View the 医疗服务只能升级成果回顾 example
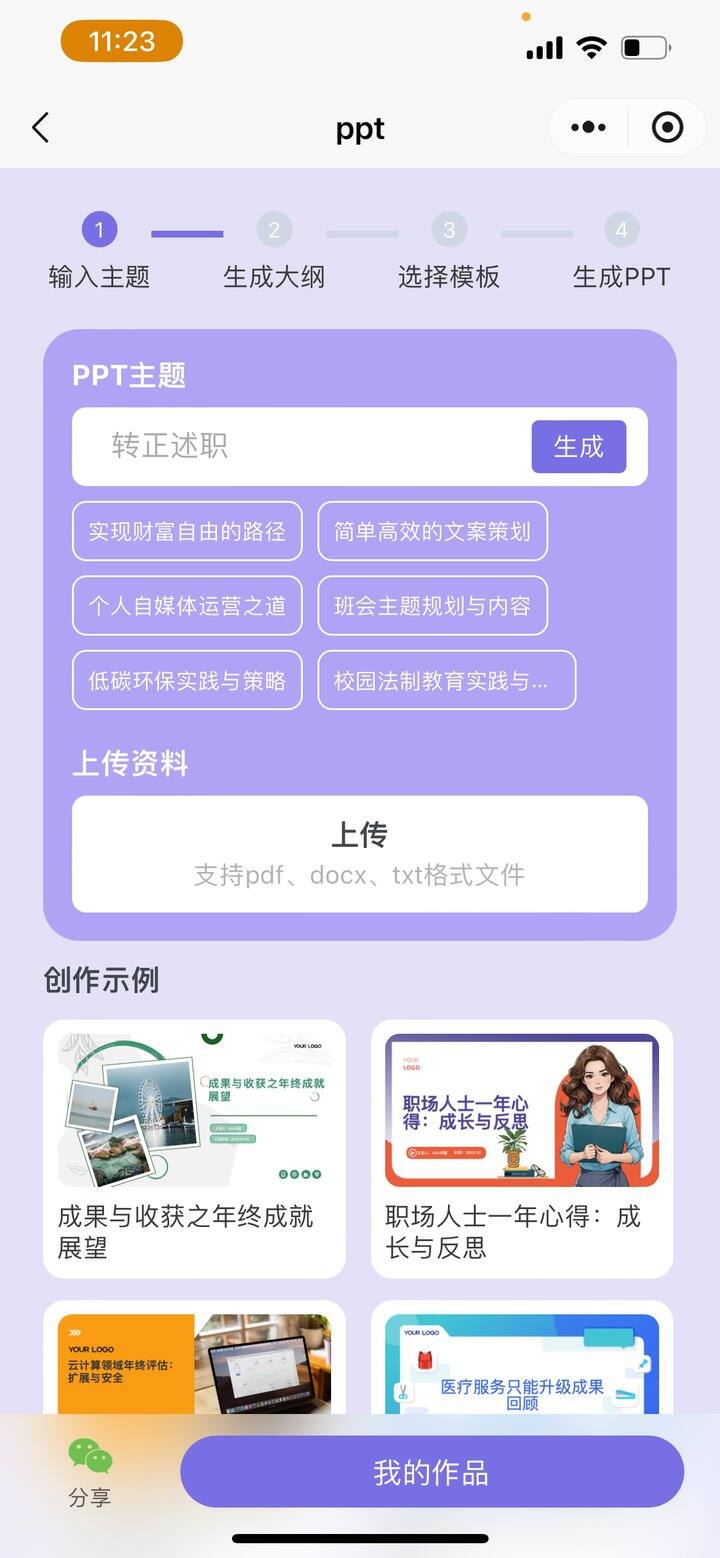 pos(522,1357)
